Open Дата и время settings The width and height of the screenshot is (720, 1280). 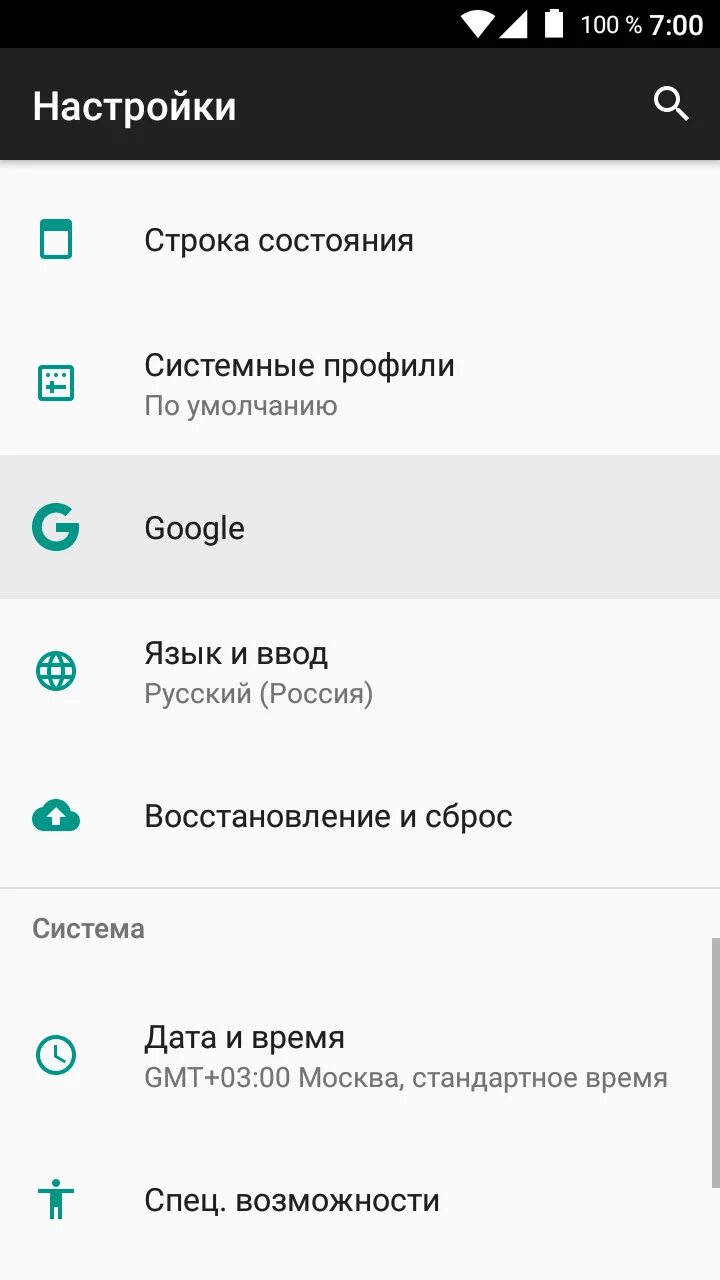[360, 1056]
